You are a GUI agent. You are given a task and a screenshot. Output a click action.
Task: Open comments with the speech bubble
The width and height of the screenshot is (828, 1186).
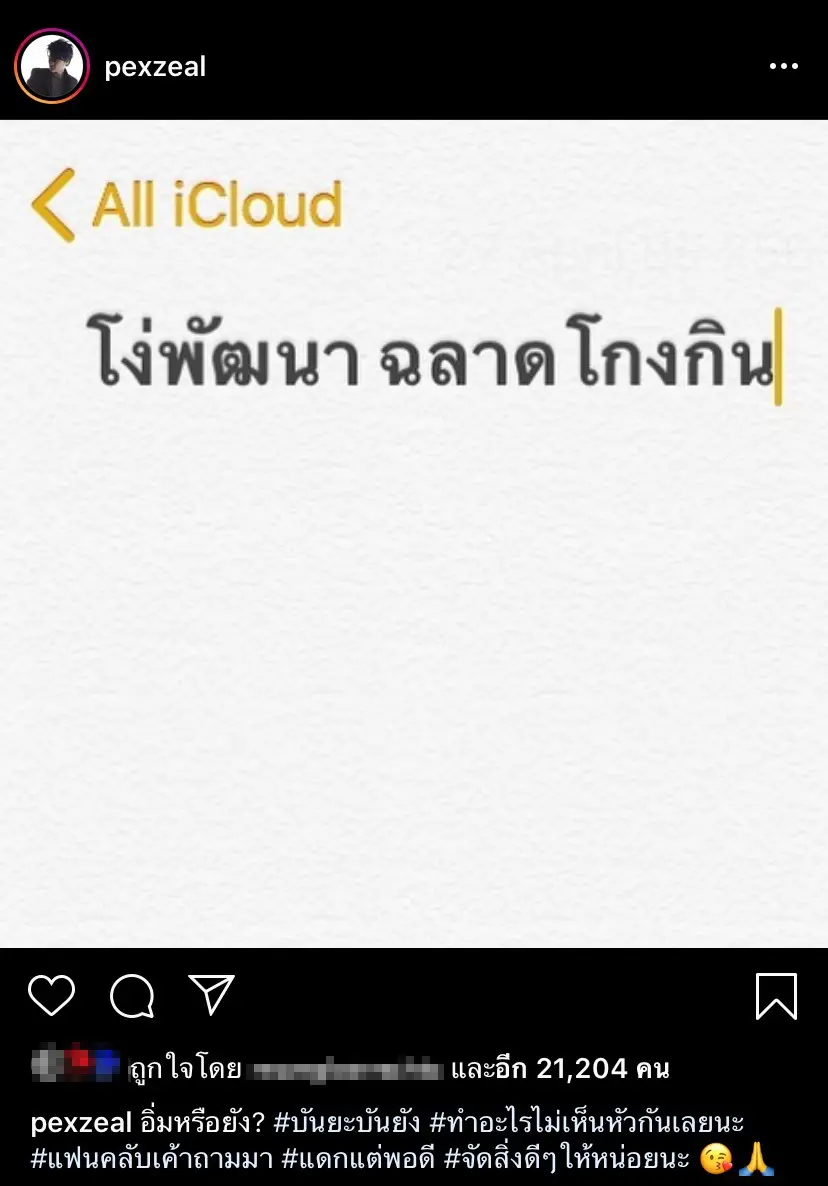(x=132, y=996)
